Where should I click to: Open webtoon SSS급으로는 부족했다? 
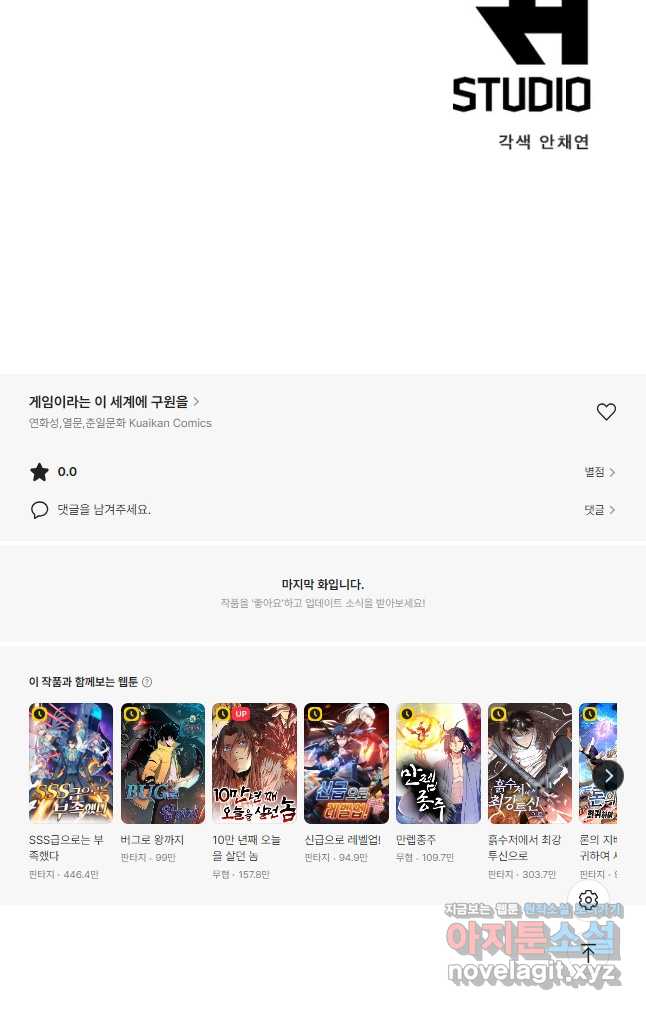click(x=71, y=763)
